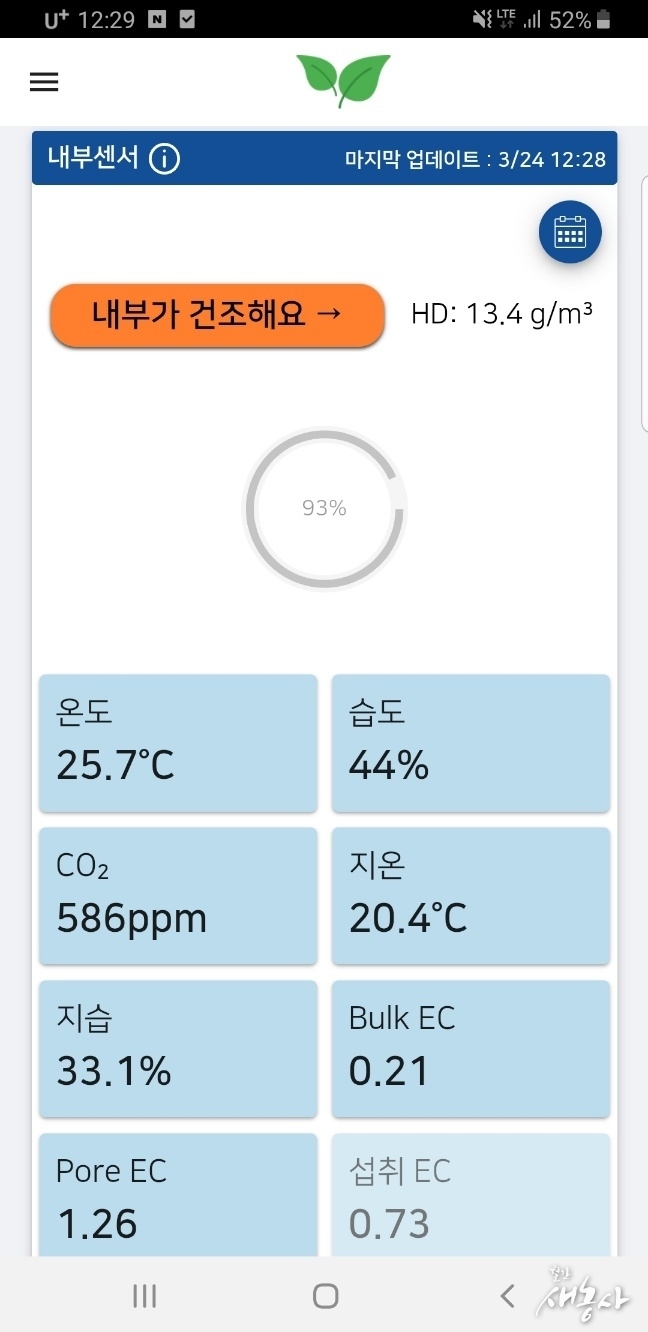The height and width of the screenshot is (1332, 648).
Task: Select the 지온 20.4°C card
Action: [471, 896]
